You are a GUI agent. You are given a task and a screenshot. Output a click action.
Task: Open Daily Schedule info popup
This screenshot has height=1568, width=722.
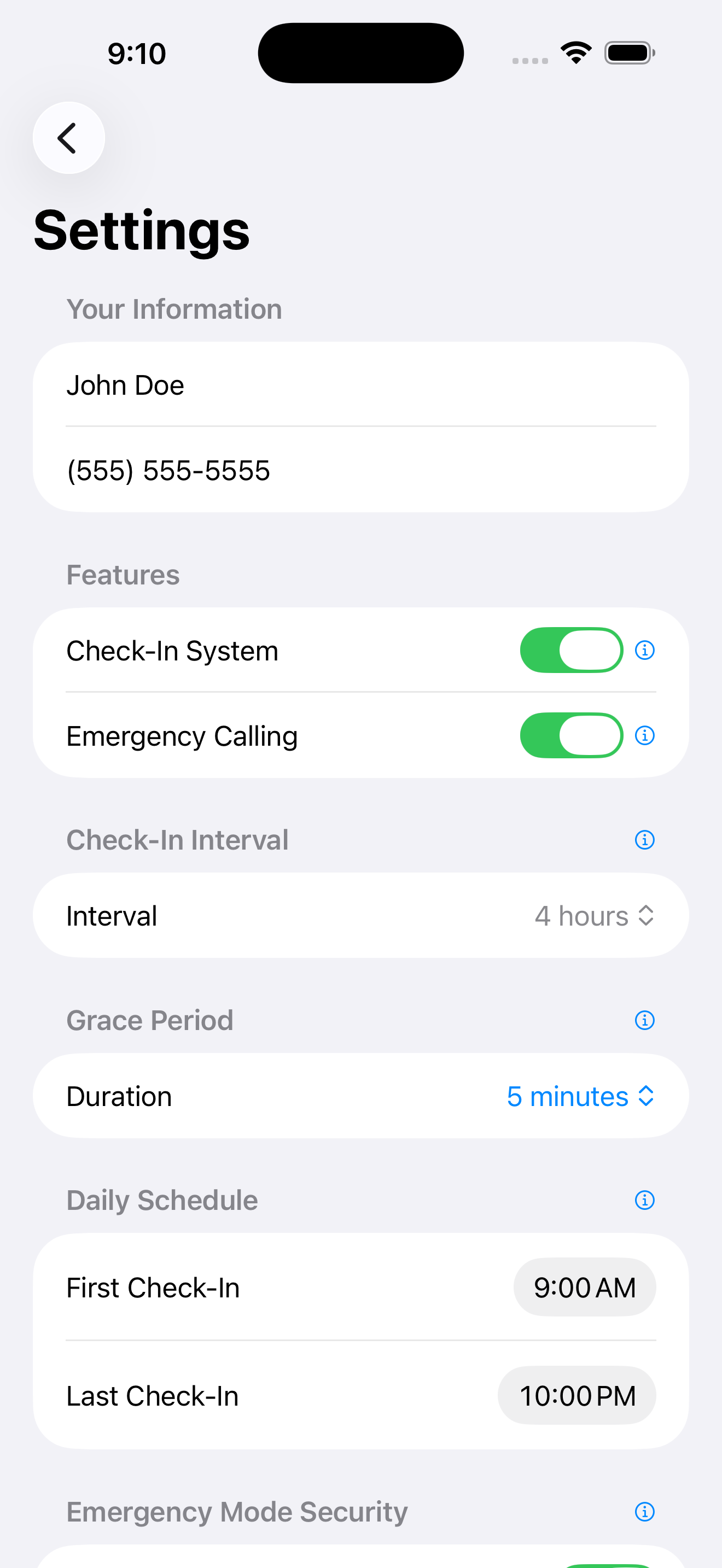(644, 1200)
